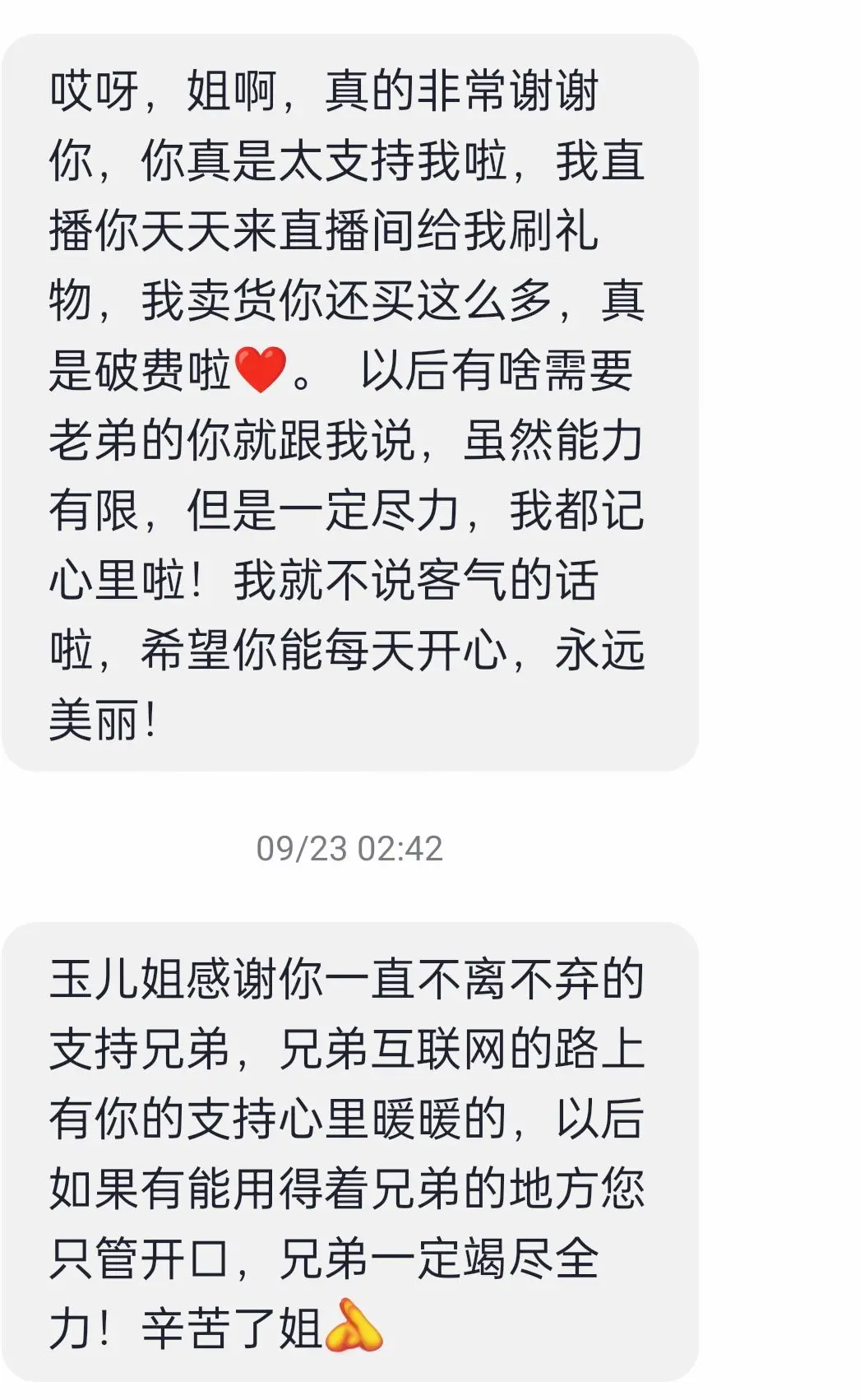Screen dimensions: 860x1400
Task: Select the timestamp 09/23 02:42
Action: coord(349,847)
